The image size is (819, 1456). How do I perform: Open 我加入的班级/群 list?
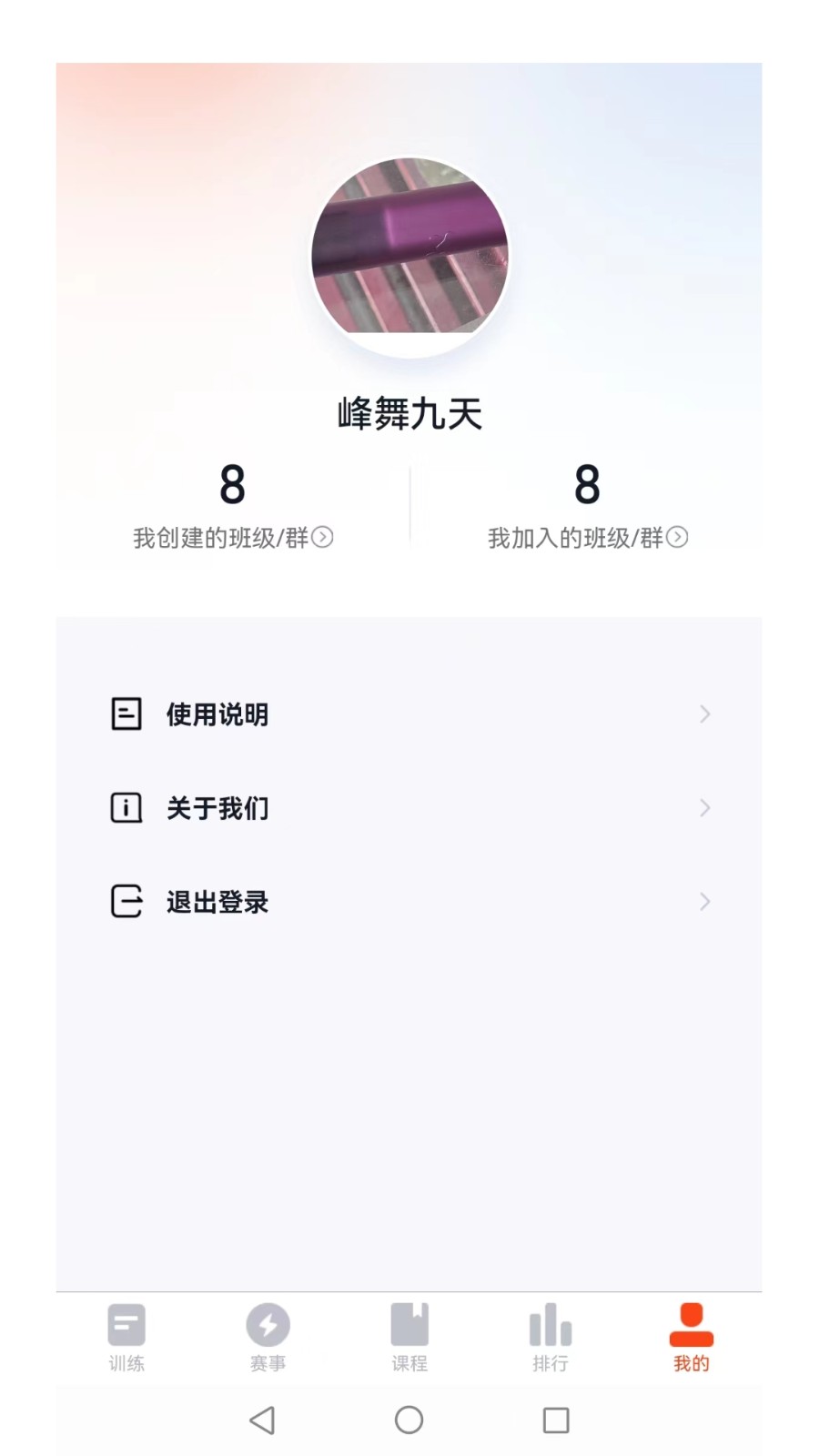point(587,537)
